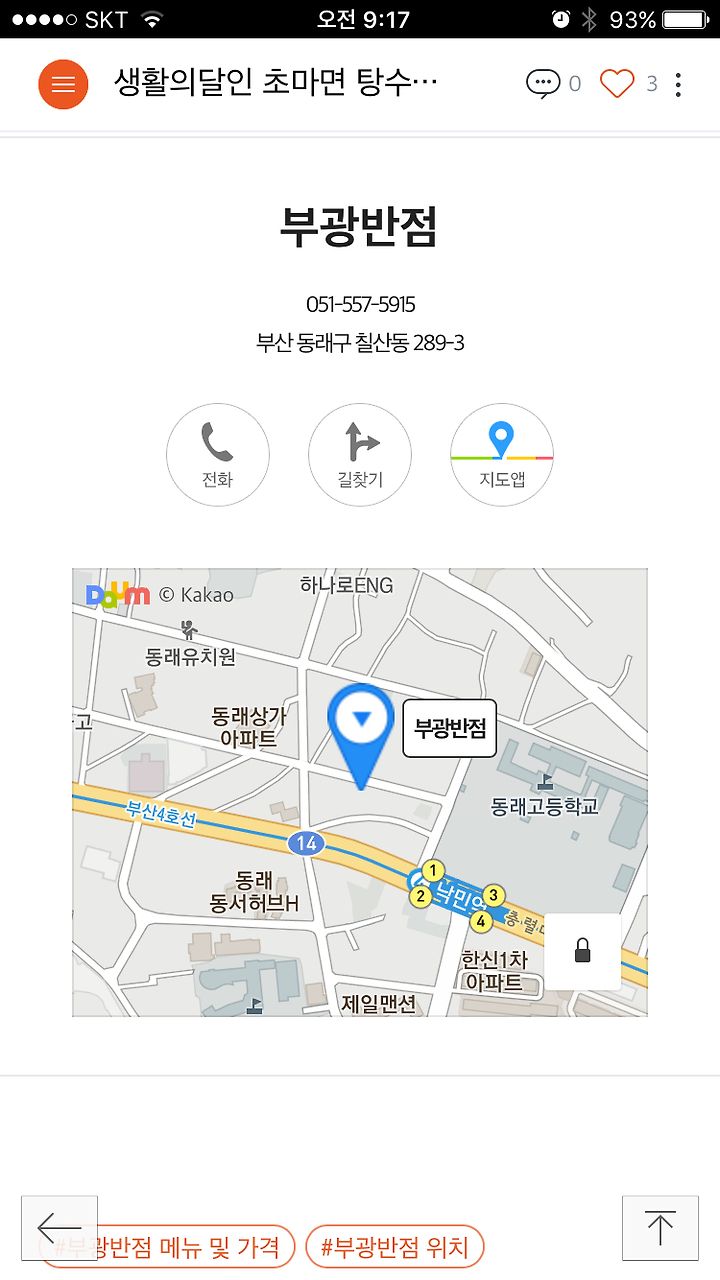This screenshot has width=720, height=1280.
Task: Get directions with 길찾기 button
Action: [359, 455]
